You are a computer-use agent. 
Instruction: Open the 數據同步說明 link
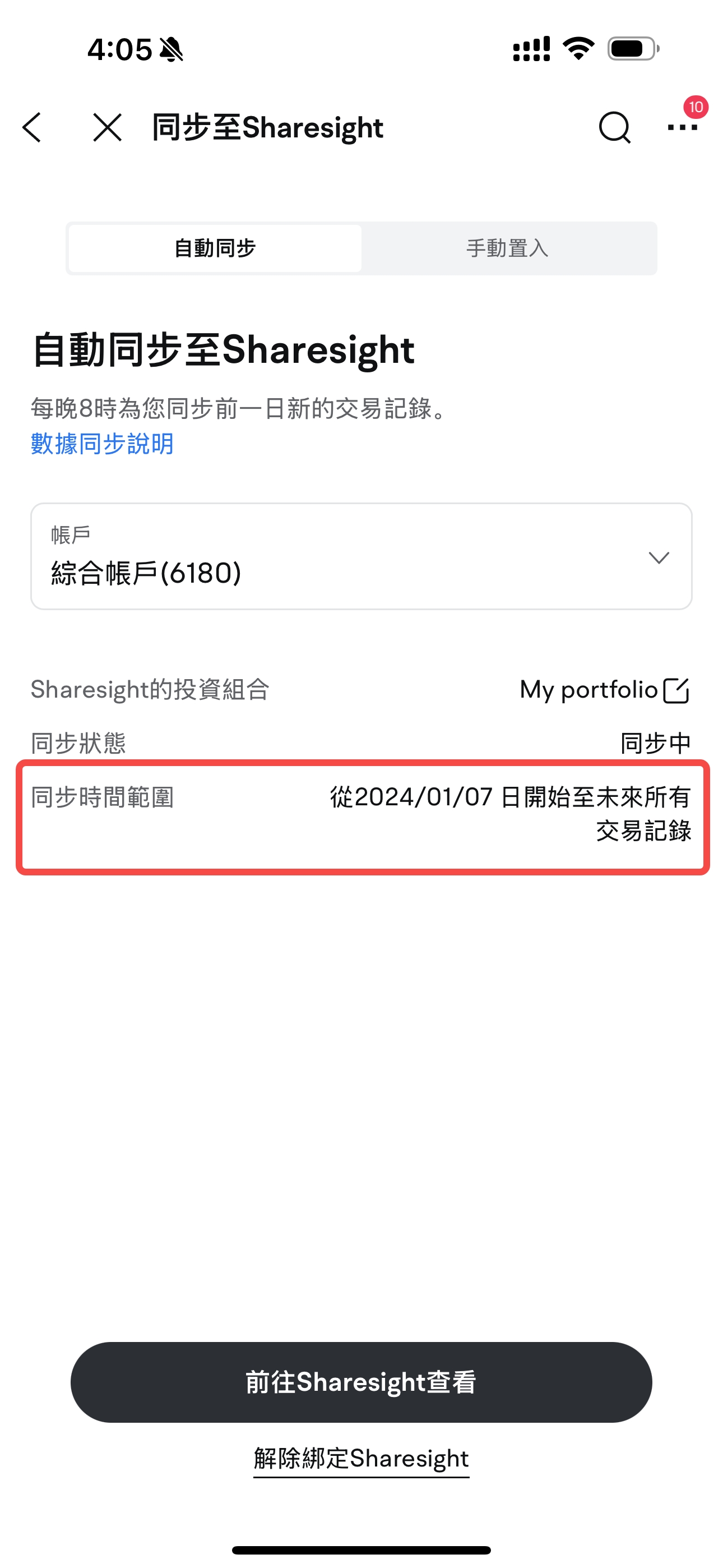102,444
